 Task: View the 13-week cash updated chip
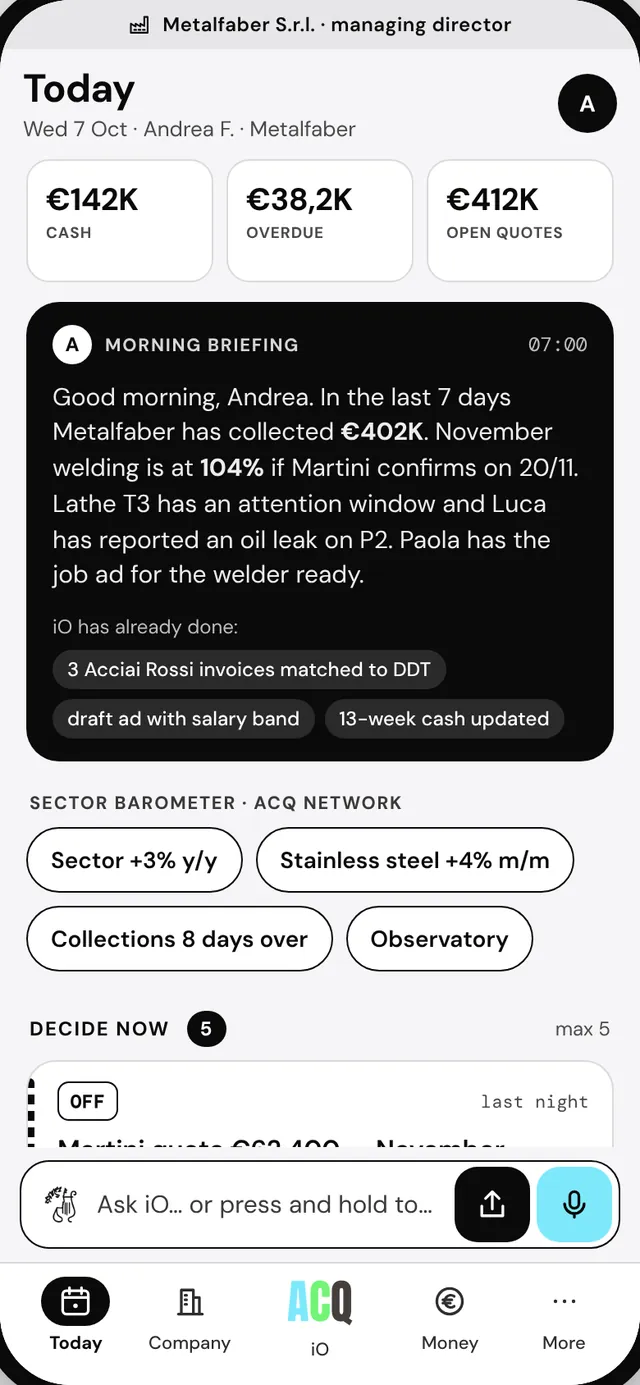[444, 718]
